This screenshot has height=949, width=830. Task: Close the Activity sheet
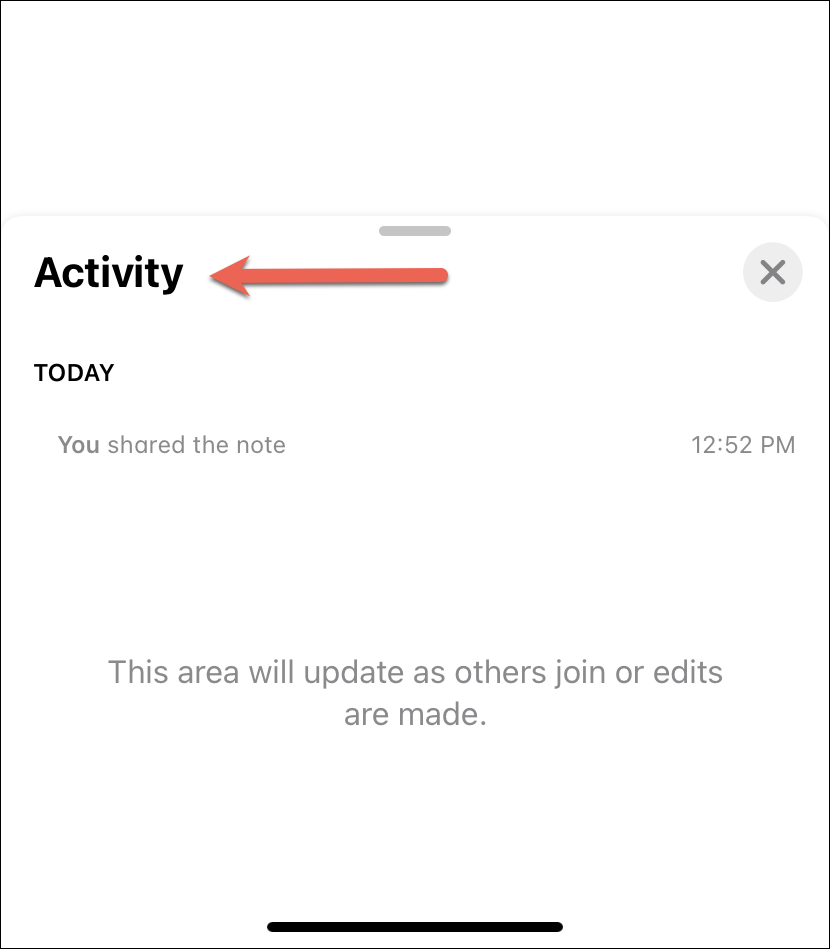772,272
